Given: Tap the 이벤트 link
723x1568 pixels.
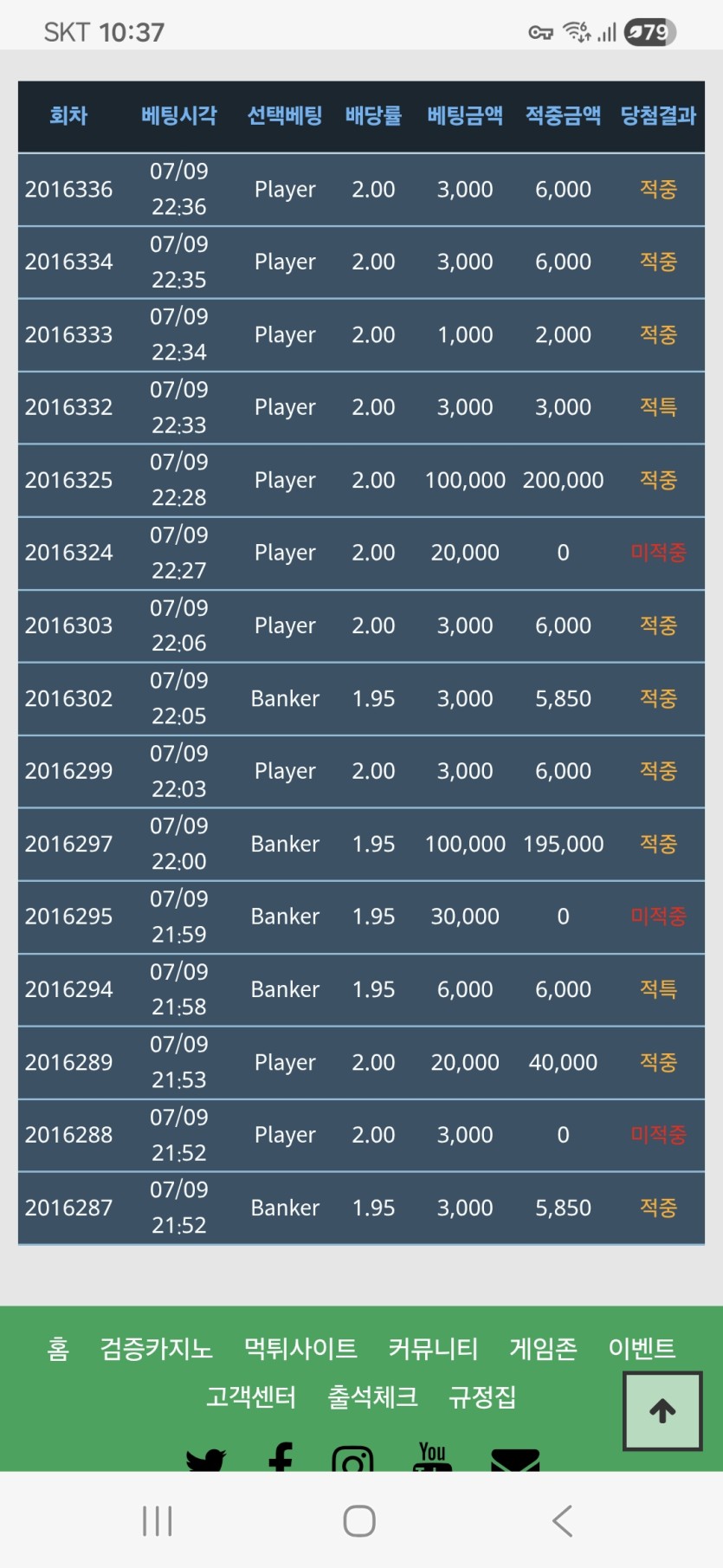Looking at the screenshot, I should 642,1348.
